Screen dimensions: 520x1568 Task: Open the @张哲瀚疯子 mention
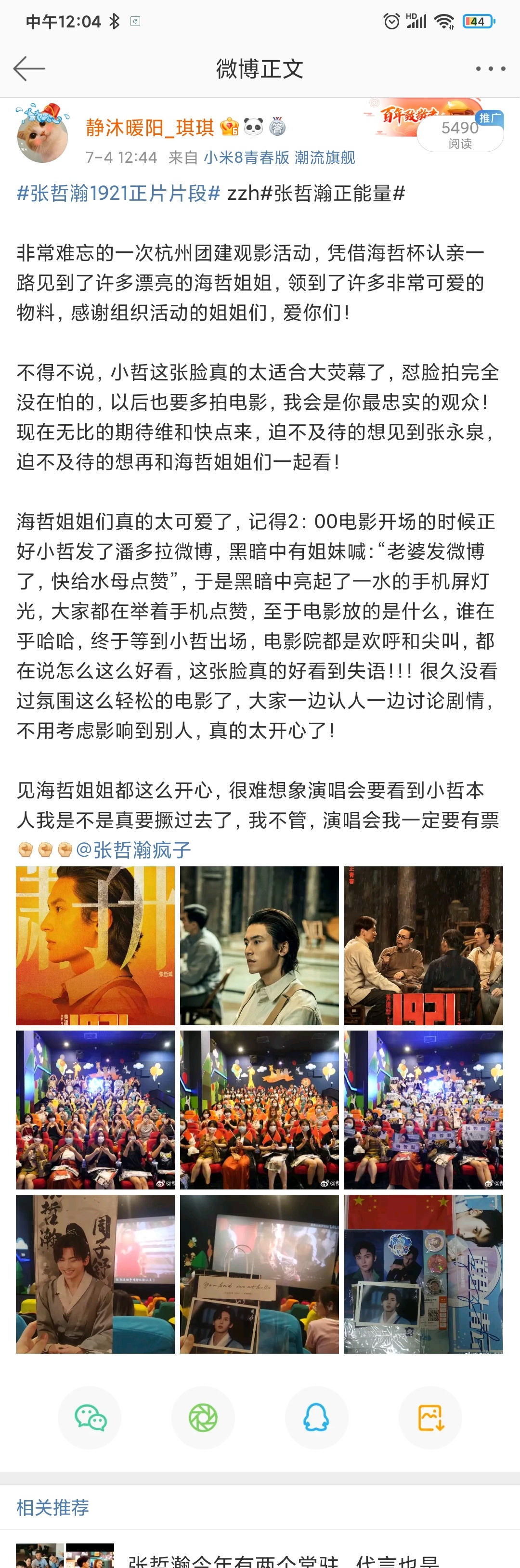(133, 850)
